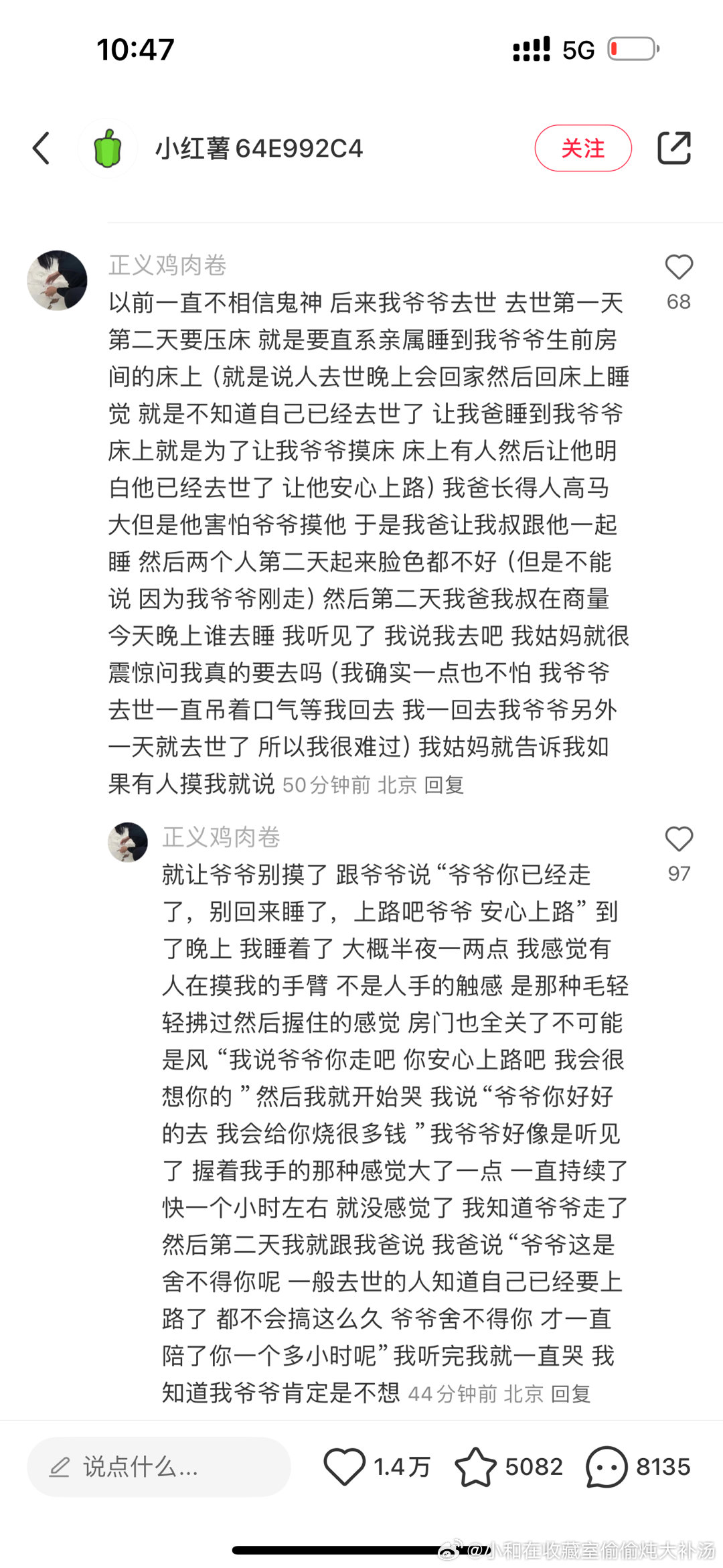This screenshot has height=1568, width=723.
Task: Share this post via the share icon
Action: [674, 148]
